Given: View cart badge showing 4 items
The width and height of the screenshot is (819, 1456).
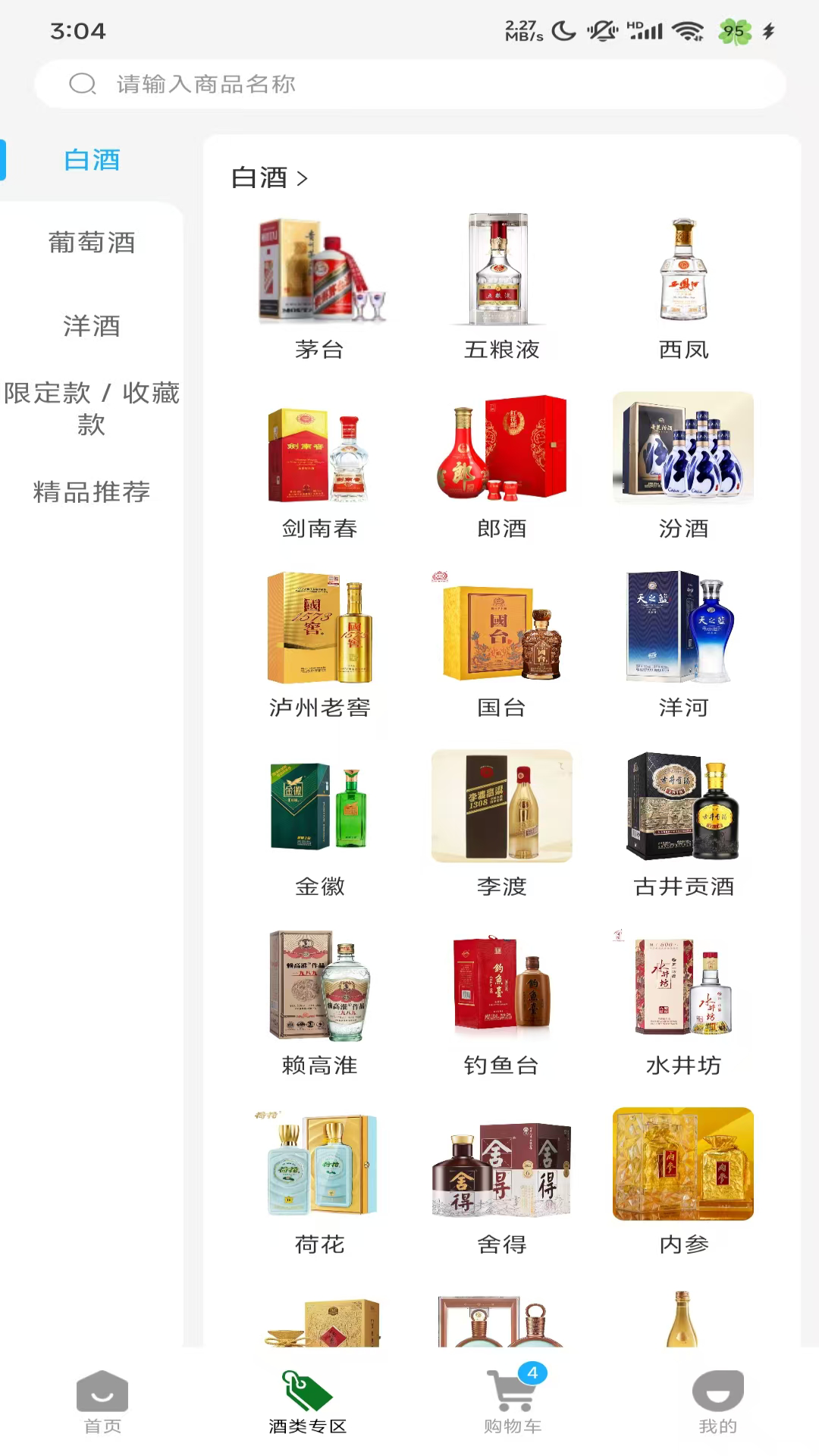Looking at the screenshot, I should 533,1367.
